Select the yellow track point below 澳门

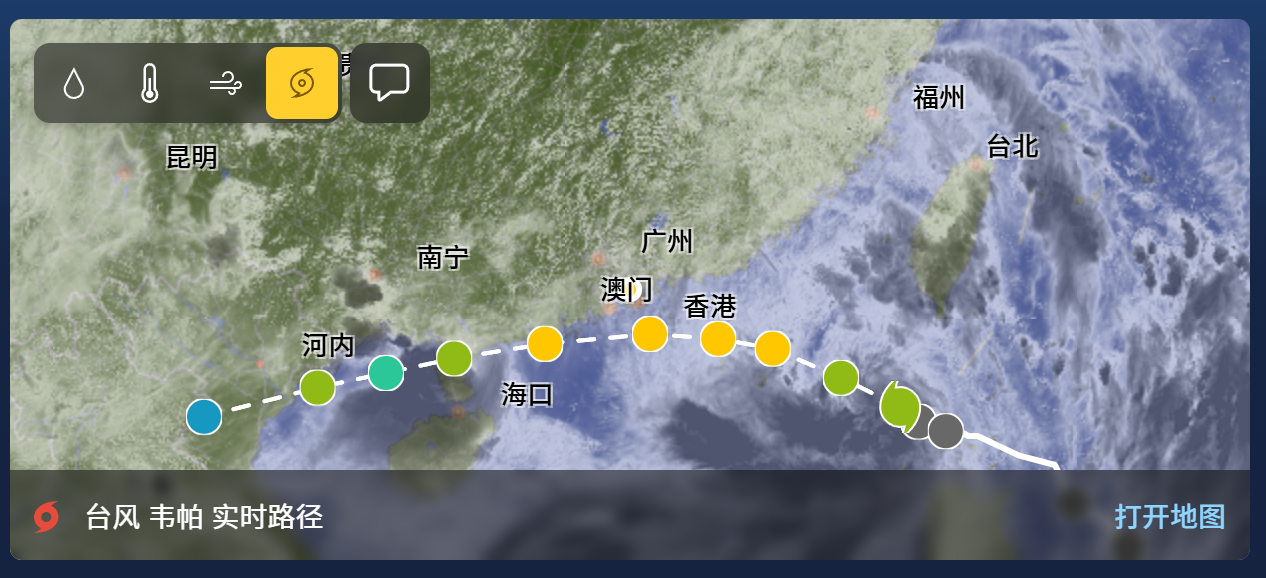pyautogui.click(x=650, y=334)
